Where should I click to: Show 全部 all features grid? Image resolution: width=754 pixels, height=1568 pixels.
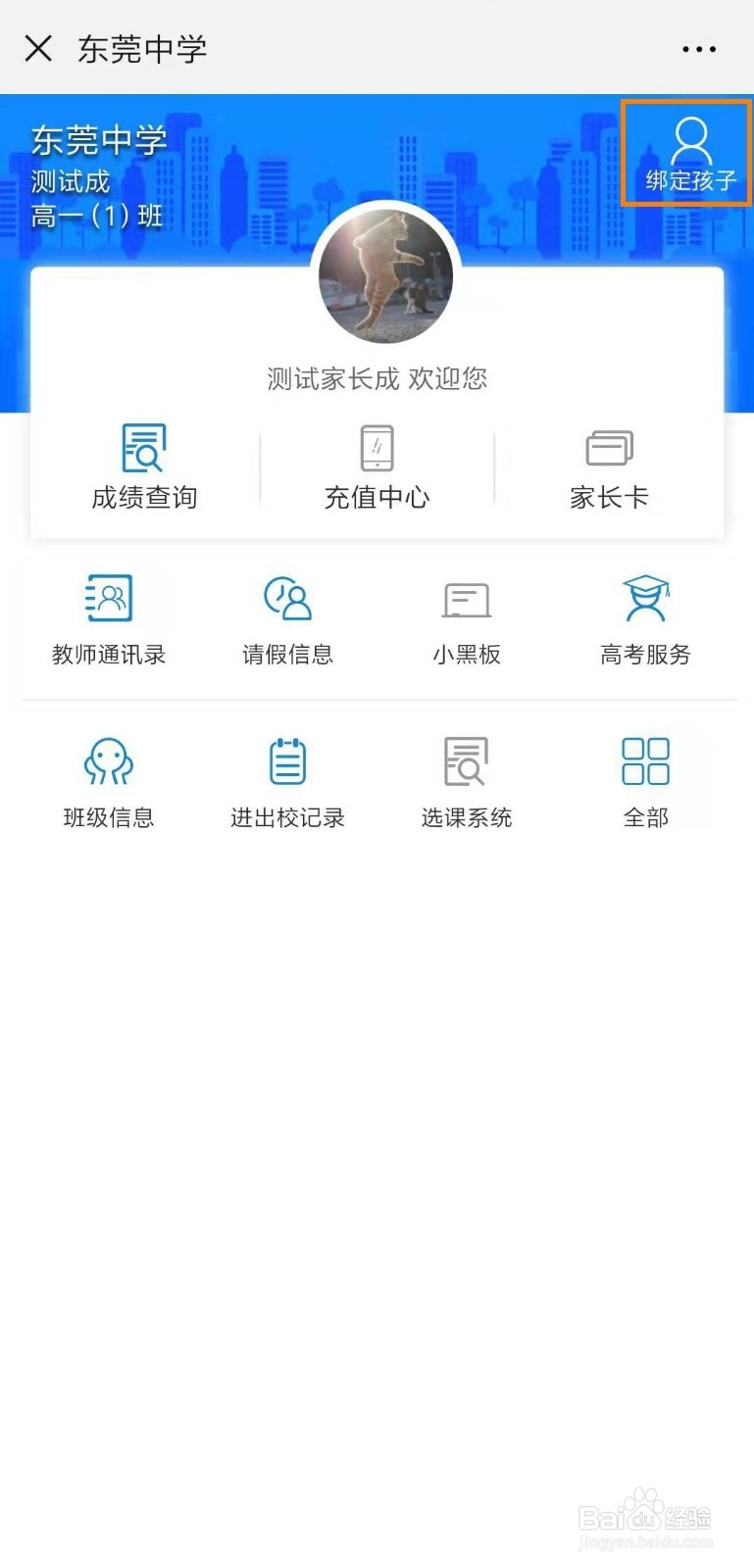(645, 781)
